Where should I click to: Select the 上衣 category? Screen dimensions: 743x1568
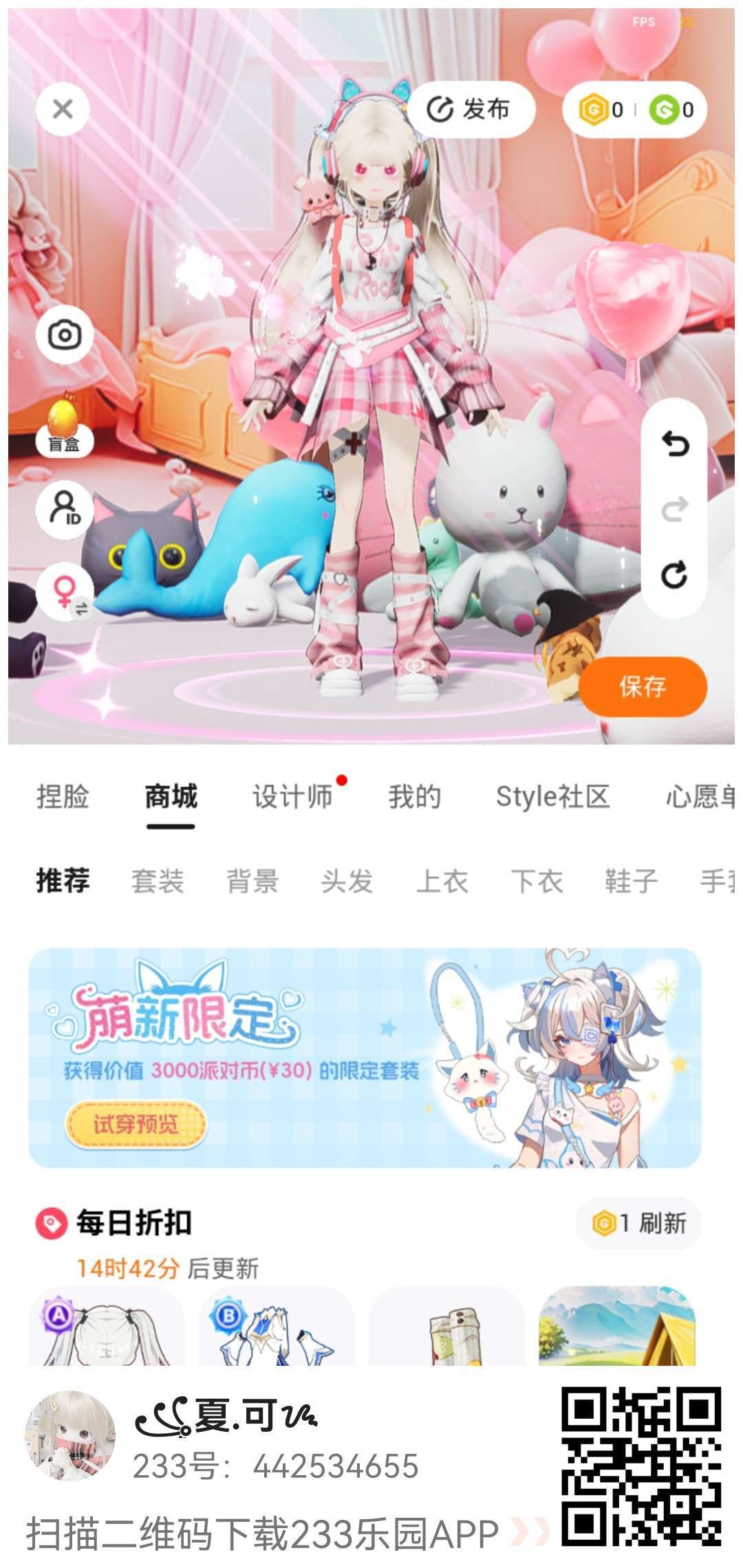click(x=442, y=881)
